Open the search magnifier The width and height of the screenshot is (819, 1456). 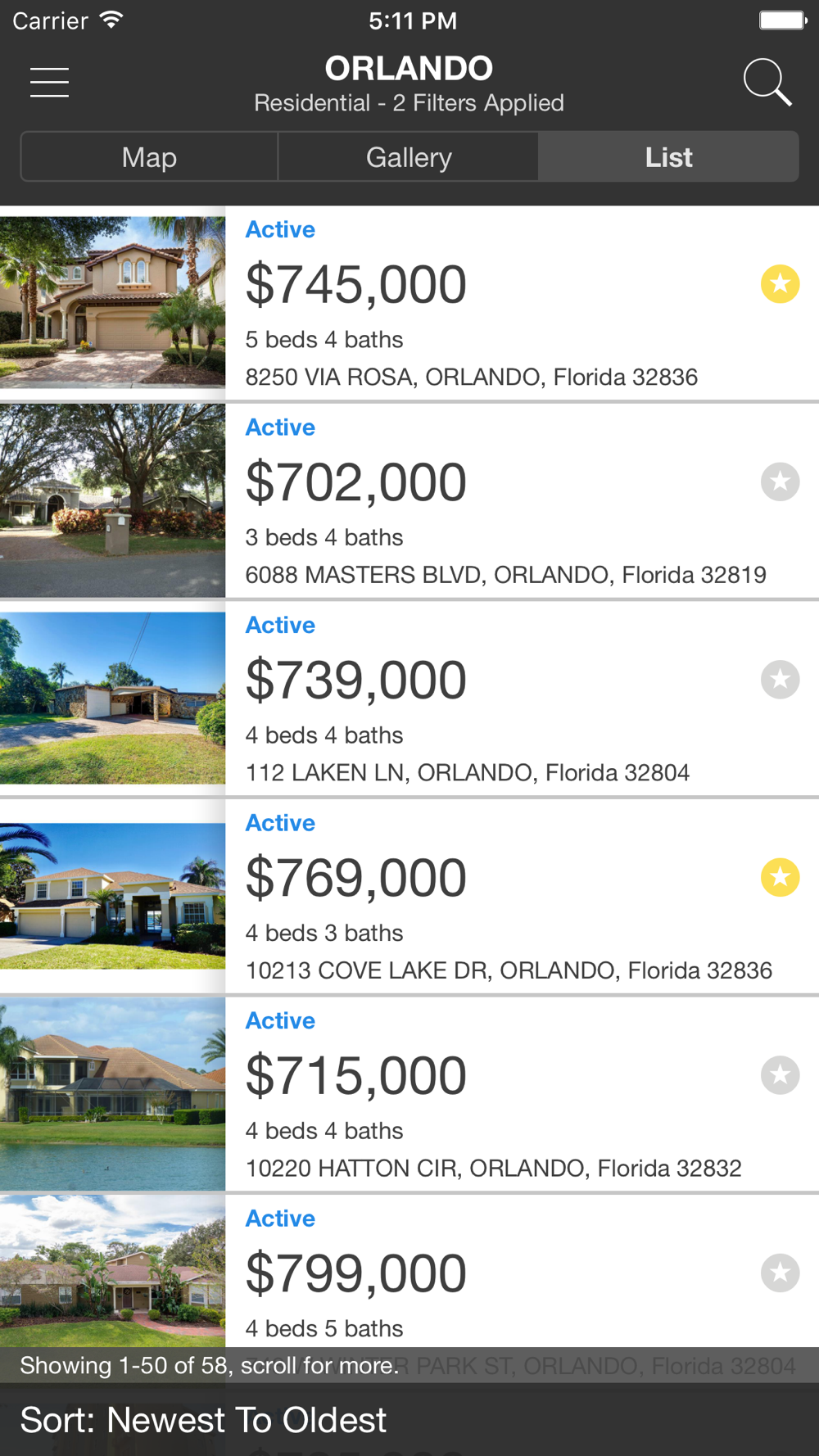click(x=767, y=82)
